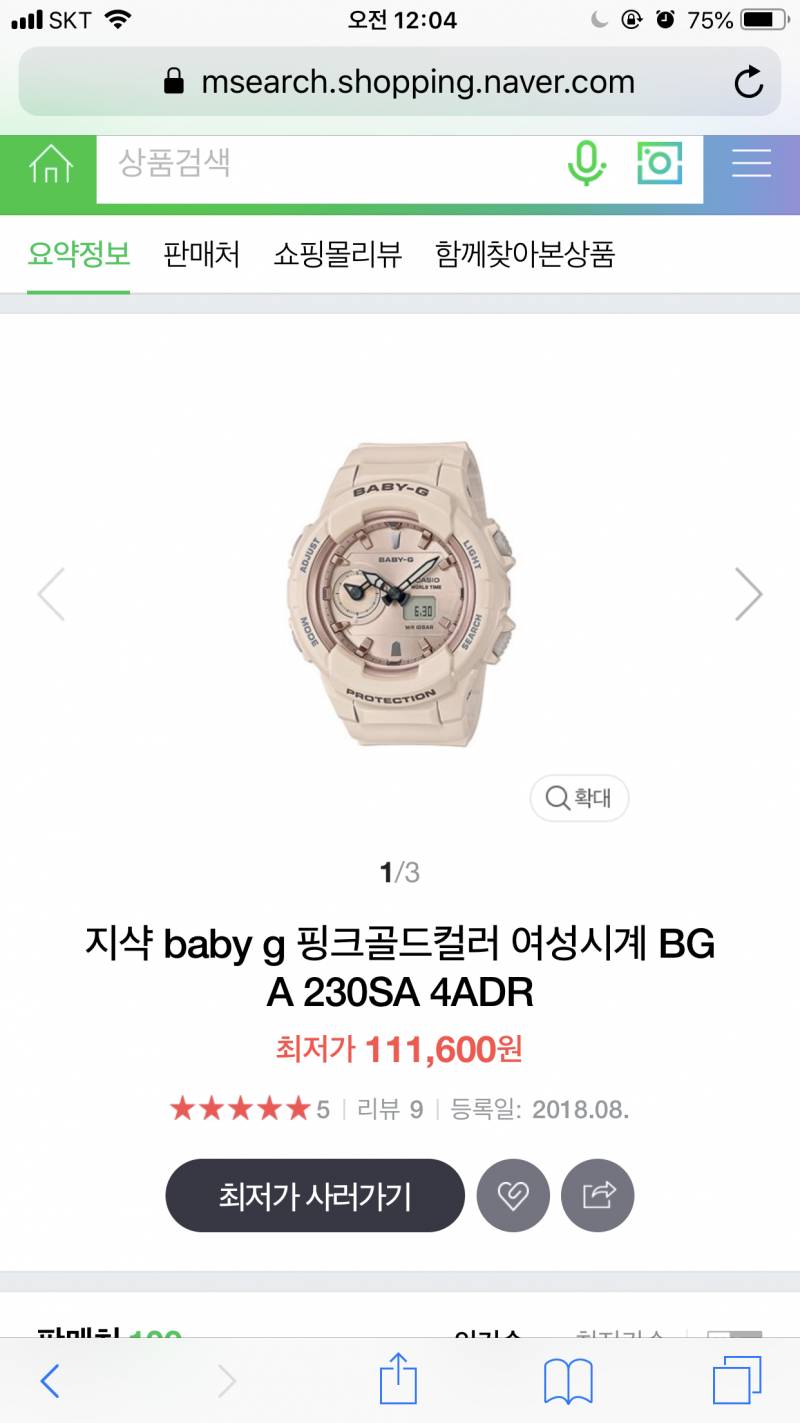This screenshot has width=800, height=1423.
Task: Open the Safari share sheet
Action: 398,1380
